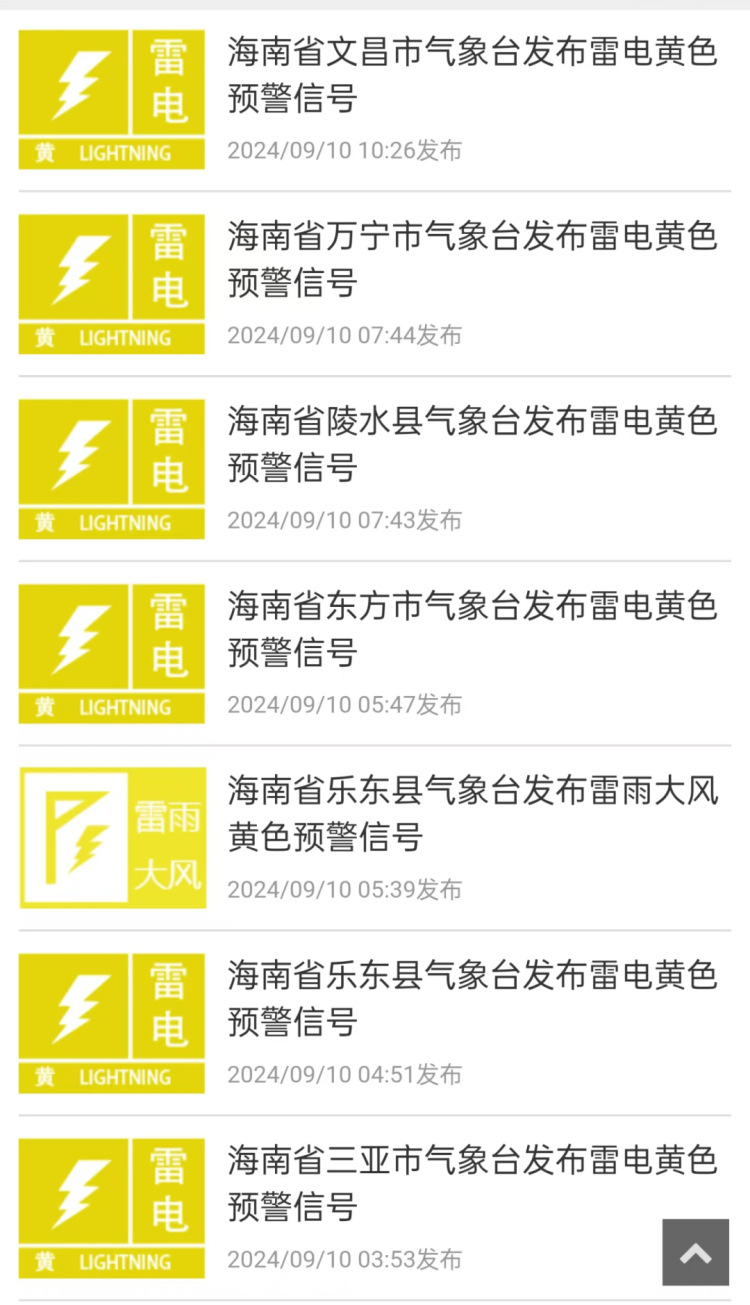Screen dimensions: 750x1305
Task: Open the Sanya lightning yellow warning
Action: click(x=472, y=1183)
